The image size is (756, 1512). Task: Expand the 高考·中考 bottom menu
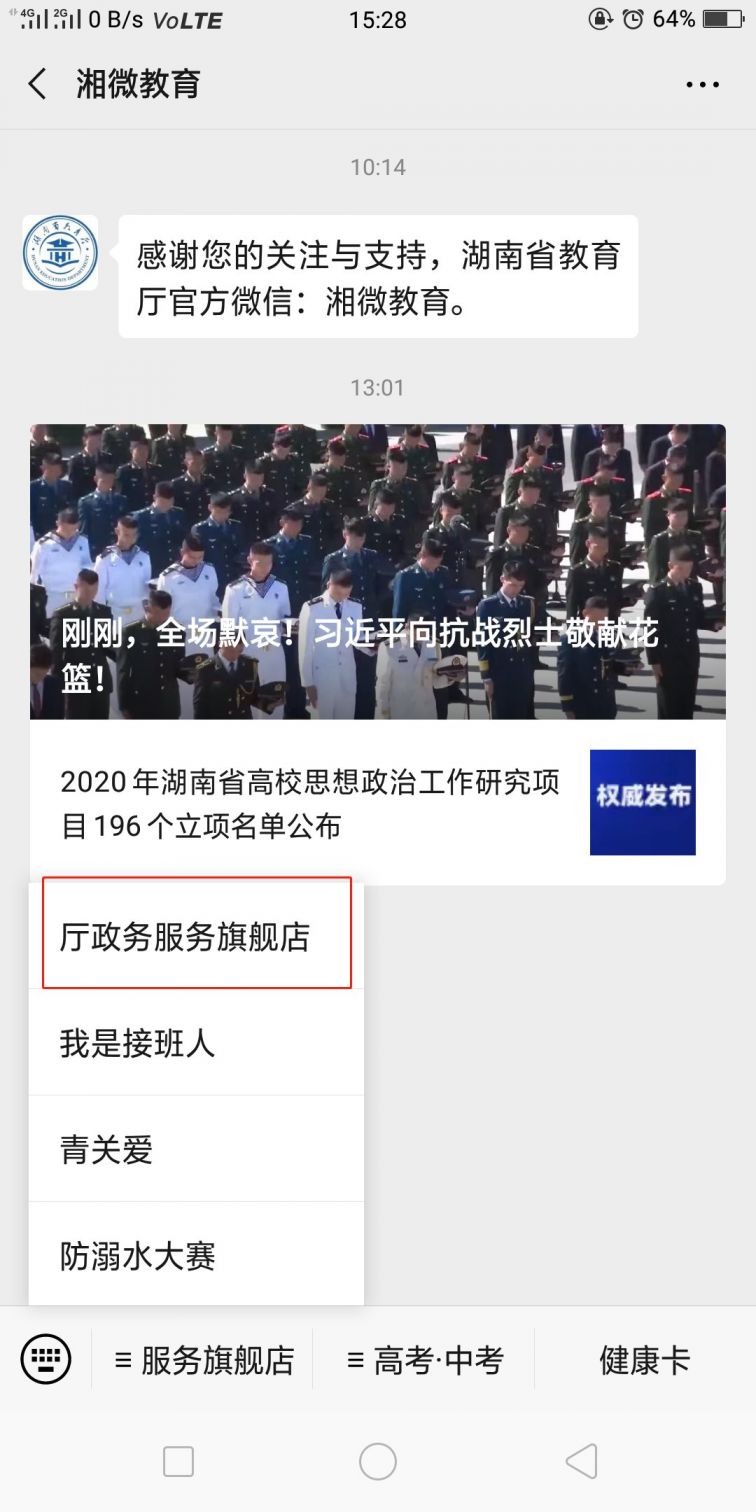424,1360
